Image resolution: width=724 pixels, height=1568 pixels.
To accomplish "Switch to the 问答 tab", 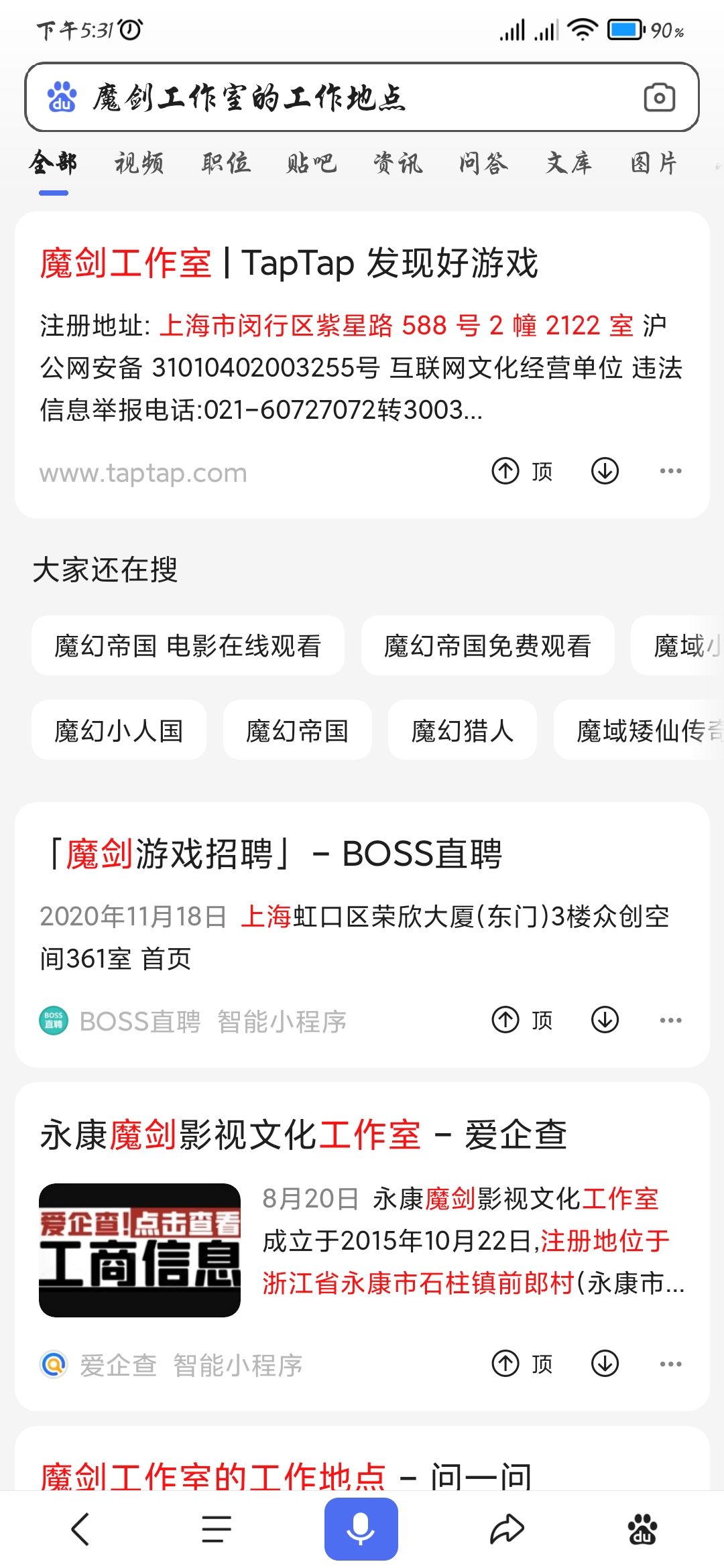I will pos(483,163).
